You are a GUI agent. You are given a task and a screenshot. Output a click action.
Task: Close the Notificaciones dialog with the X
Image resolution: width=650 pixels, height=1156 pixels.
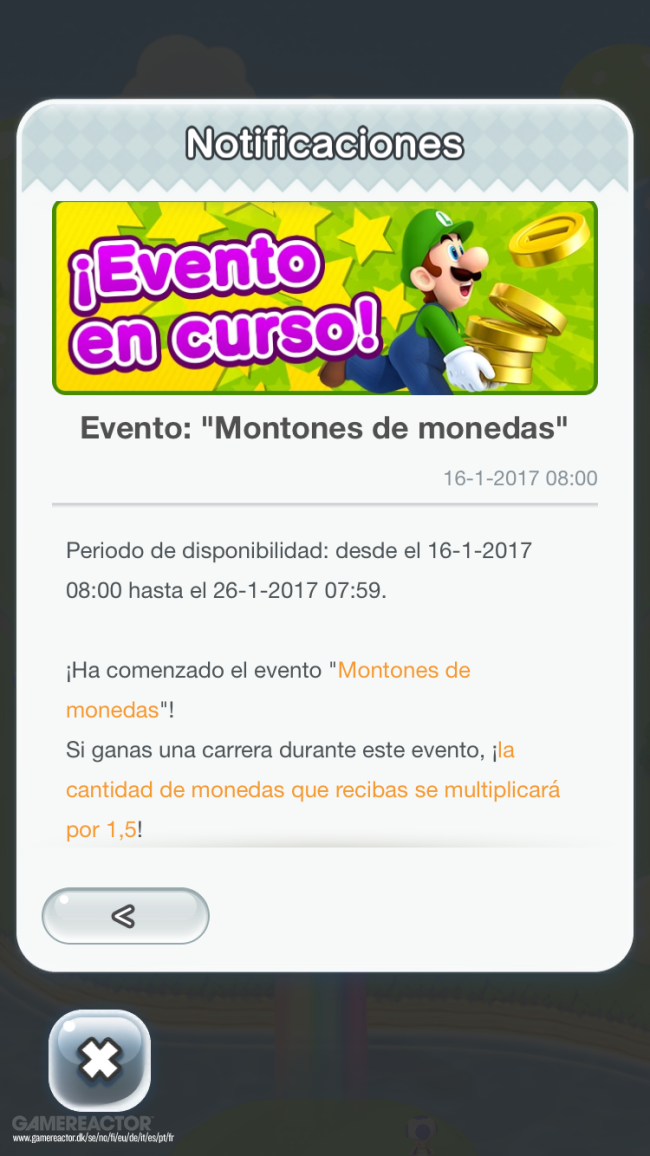(x=99, y=1061)
